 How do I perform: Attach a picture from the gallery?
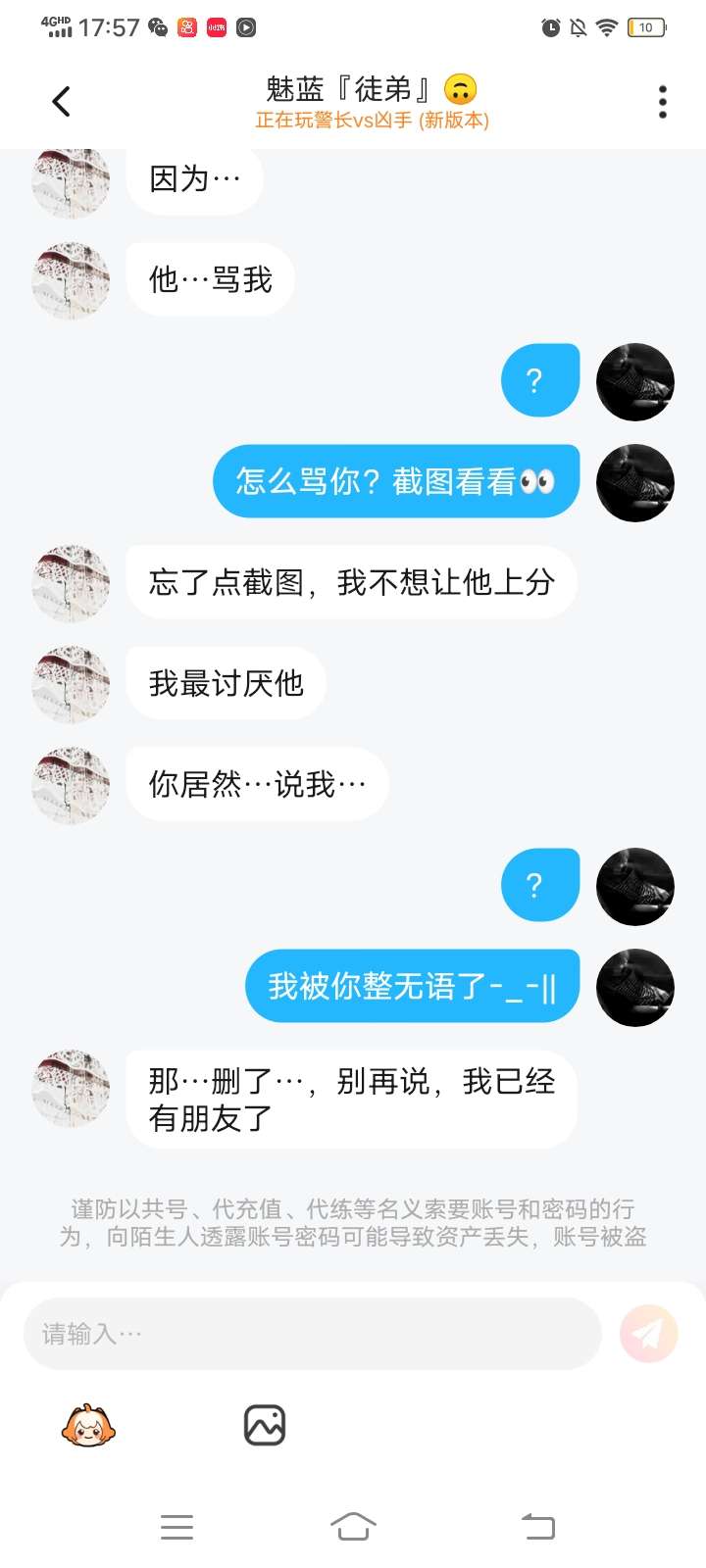264,1426
